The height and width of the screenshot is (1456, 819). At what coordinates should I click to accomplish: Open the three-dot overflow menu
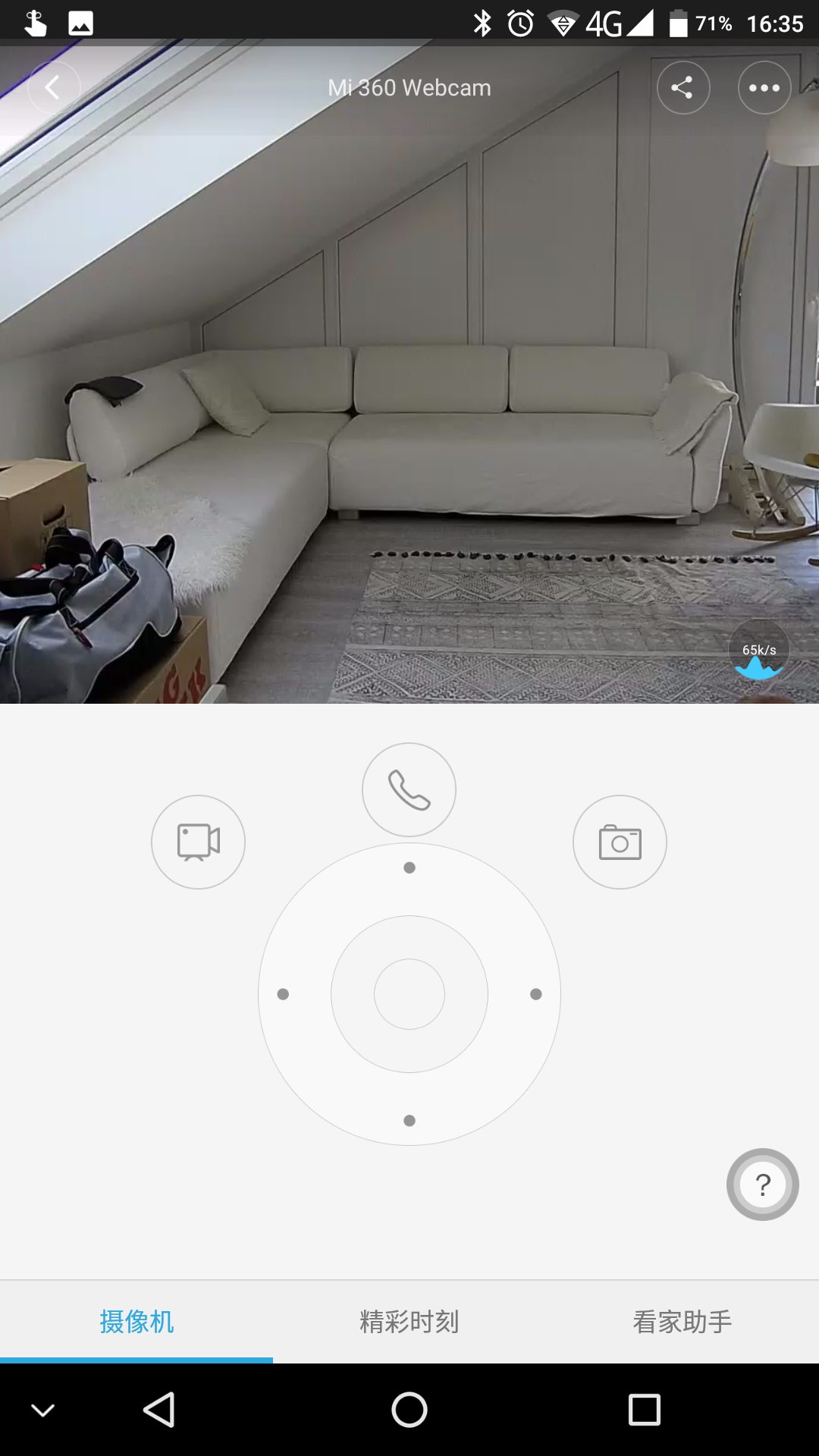764,88
